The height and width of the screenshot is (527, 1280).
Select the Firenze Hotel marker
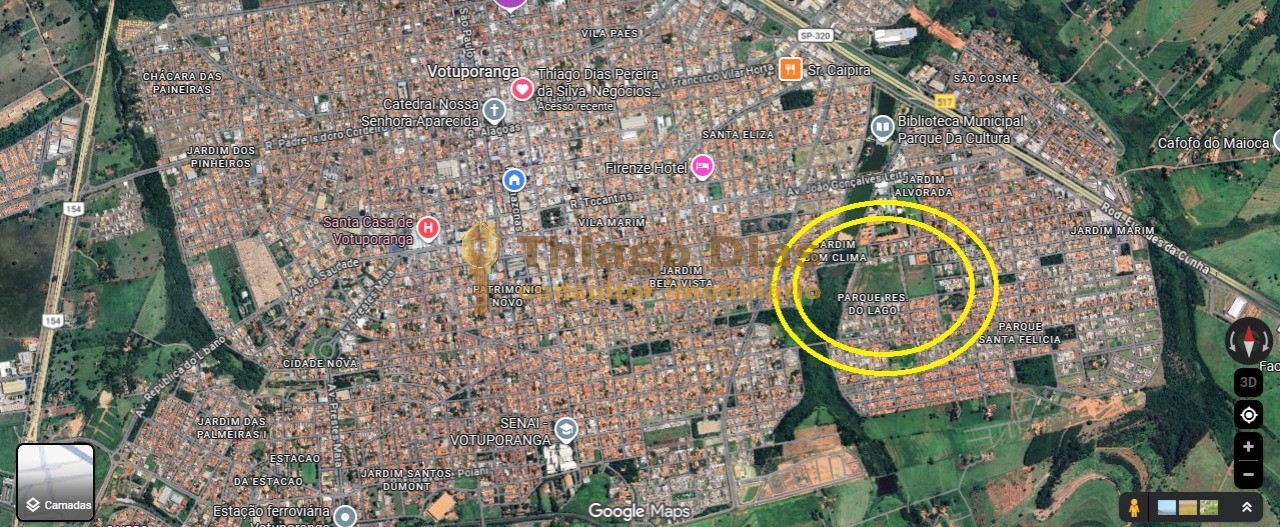703,166
